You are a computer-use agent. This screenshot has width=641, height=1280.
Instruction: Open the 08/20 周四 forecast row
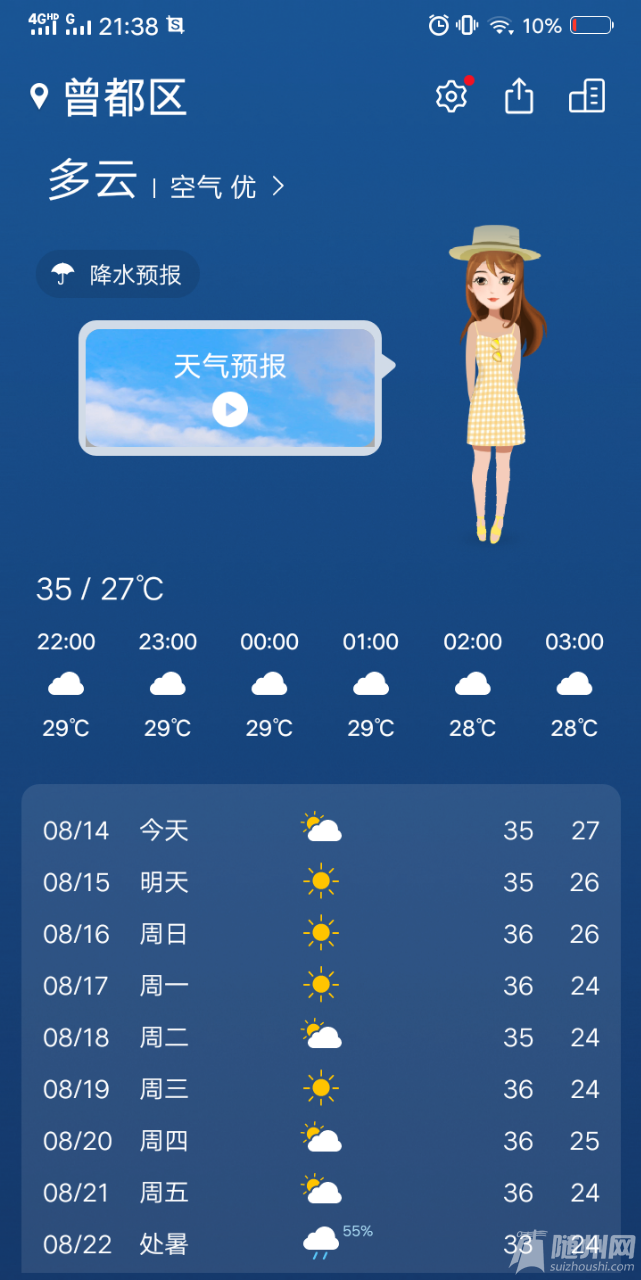click(320, 1141)
